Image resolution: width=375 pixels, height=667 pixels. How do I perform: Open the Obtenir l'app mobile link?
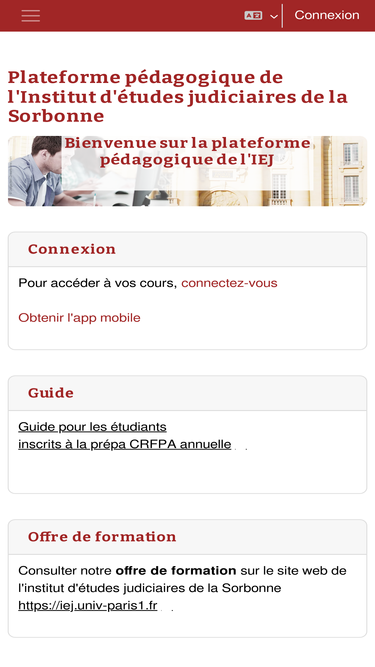pos(79,318)
